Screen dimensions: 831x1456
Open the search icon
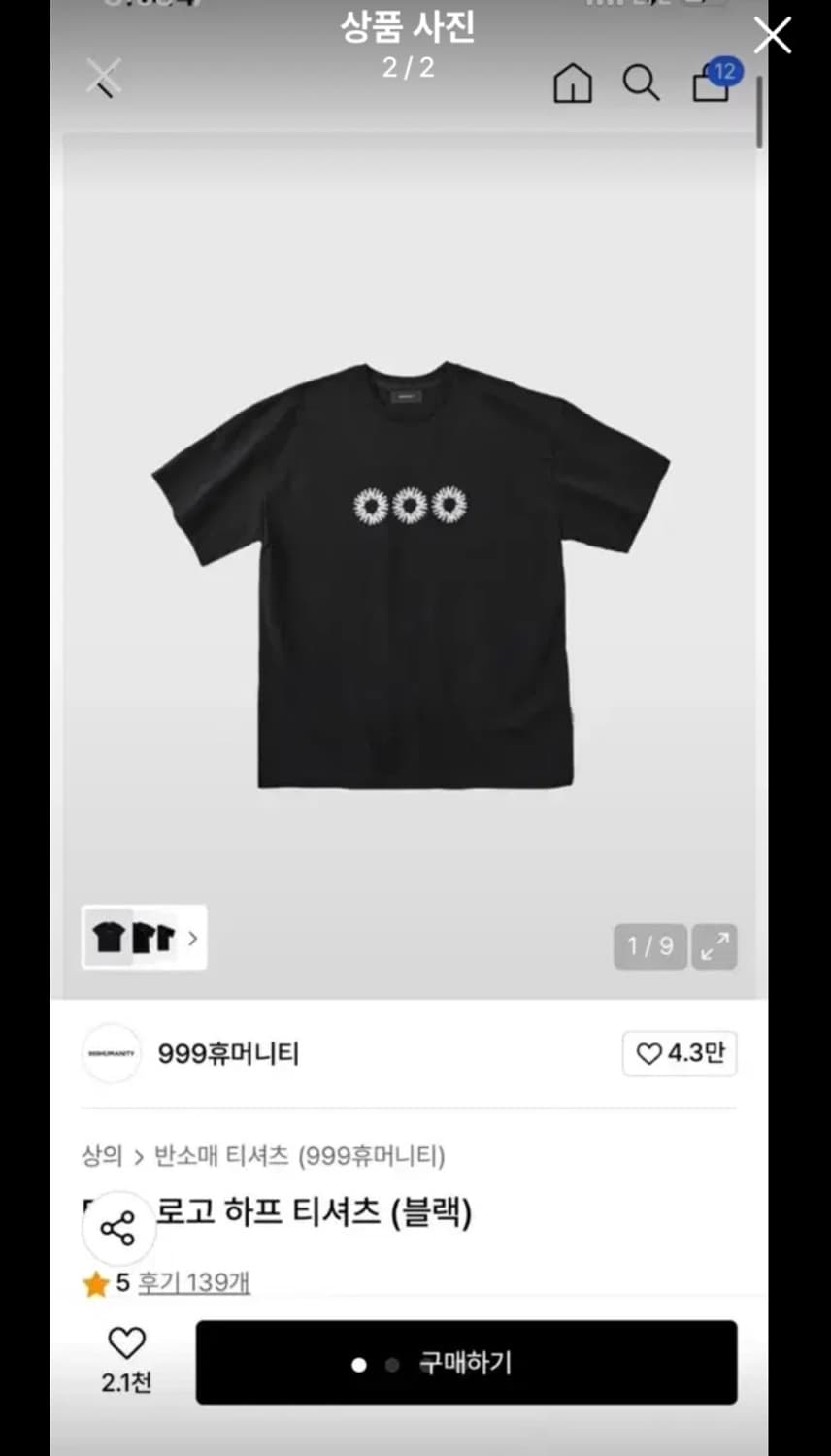(640, 84)
